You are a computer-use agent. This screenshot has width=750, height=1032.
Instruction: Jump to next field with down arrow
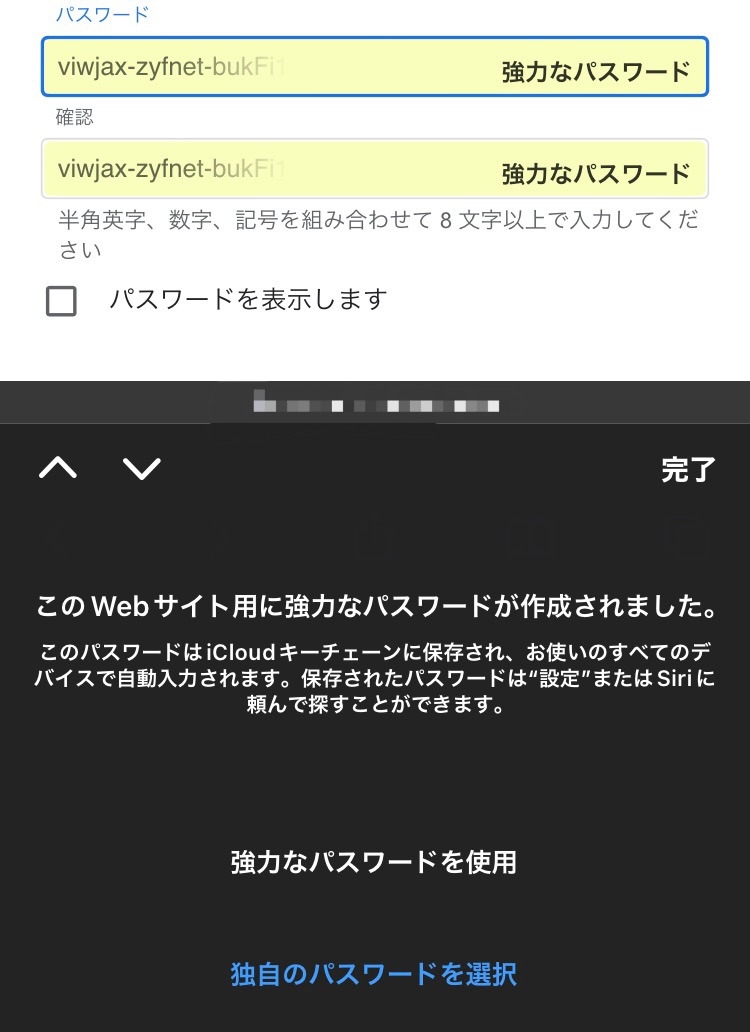(141, 468)
